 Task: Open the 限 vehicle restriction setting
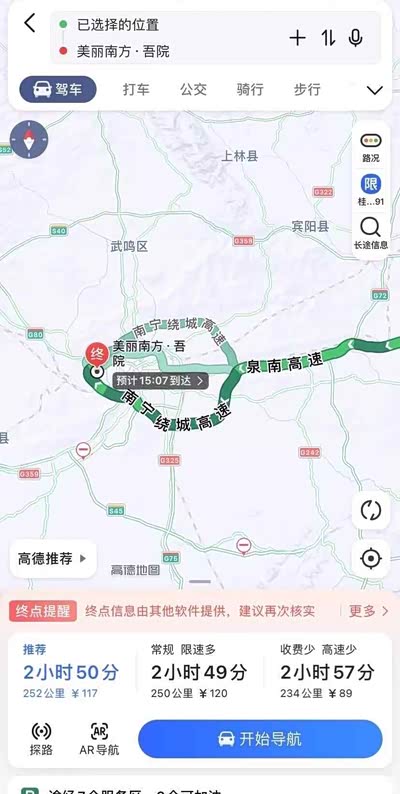point(371,190)
